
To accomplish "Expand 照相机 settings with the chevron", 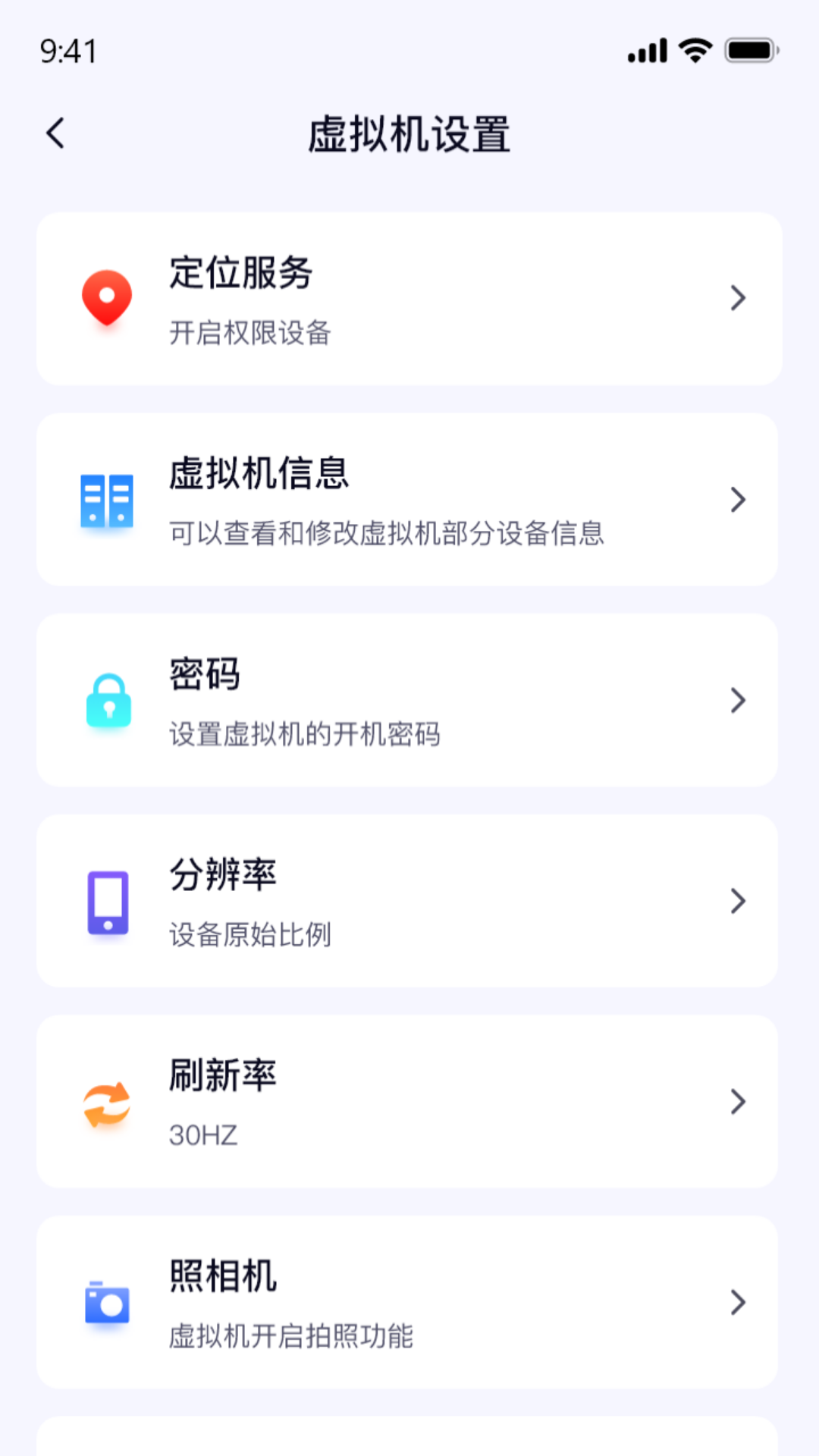I will pyautogui.click(x=737, y=1304).
